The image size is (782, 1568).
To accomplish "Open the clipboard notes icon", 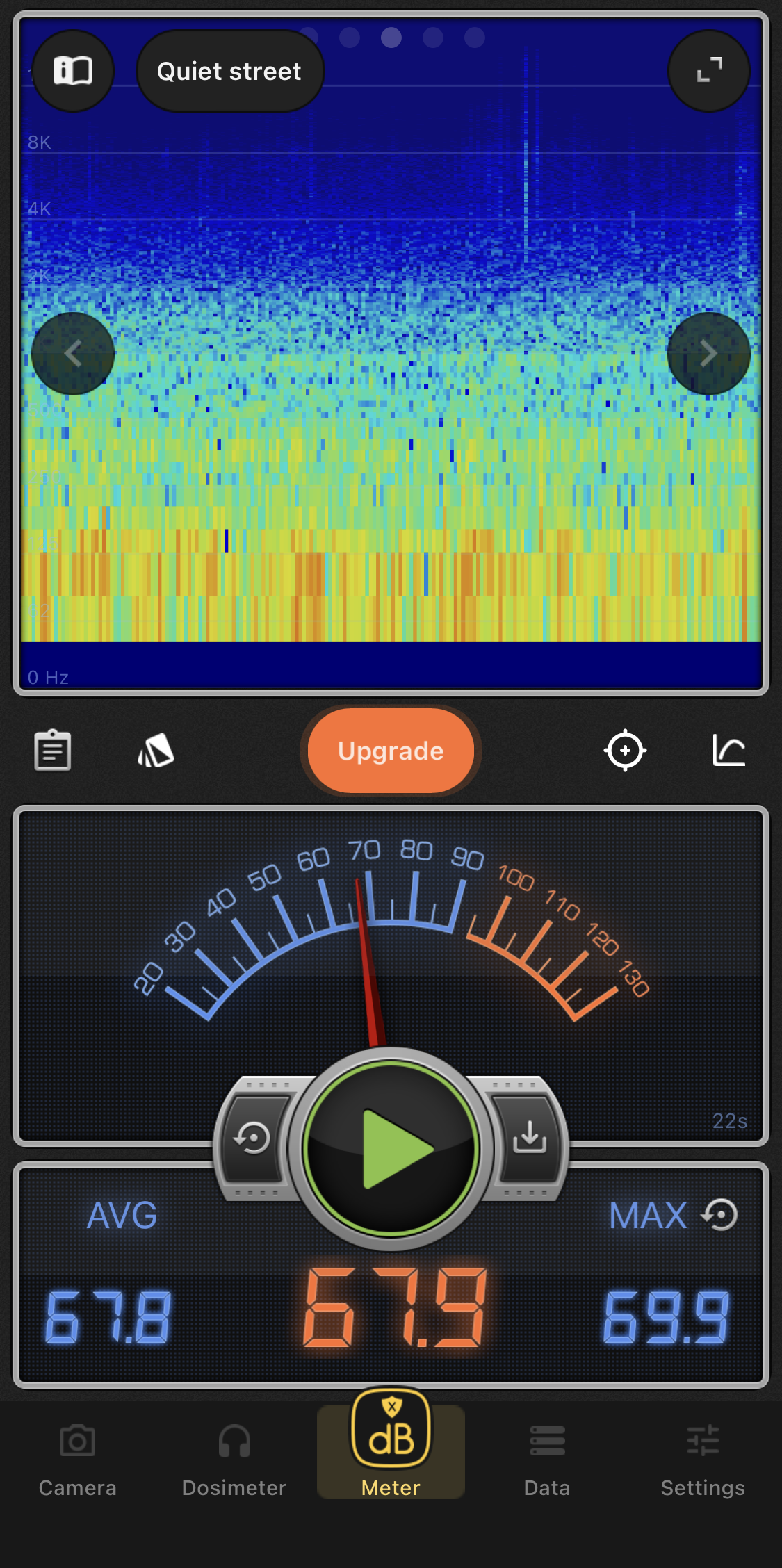I will [53, 751].
